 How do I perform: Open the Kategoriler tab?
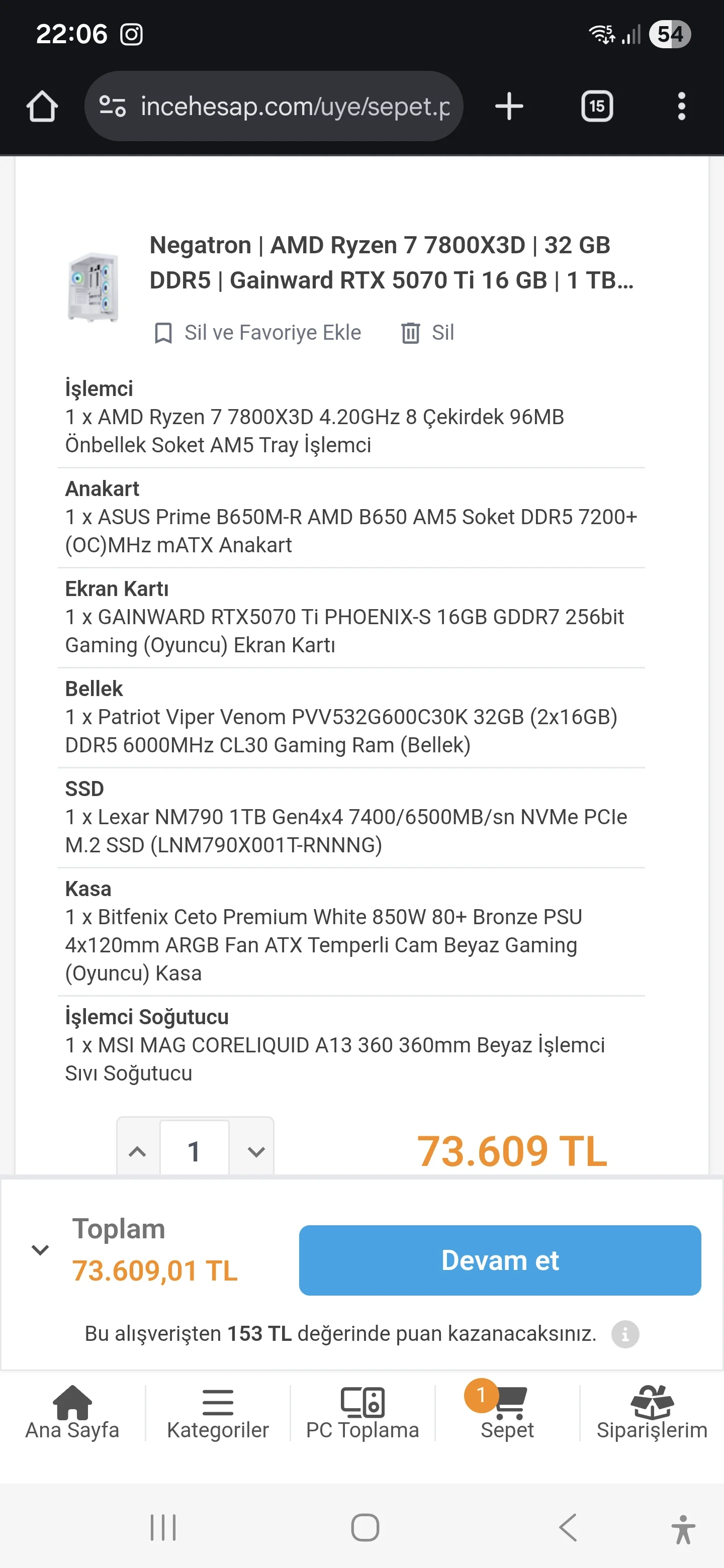[217, 1413]
